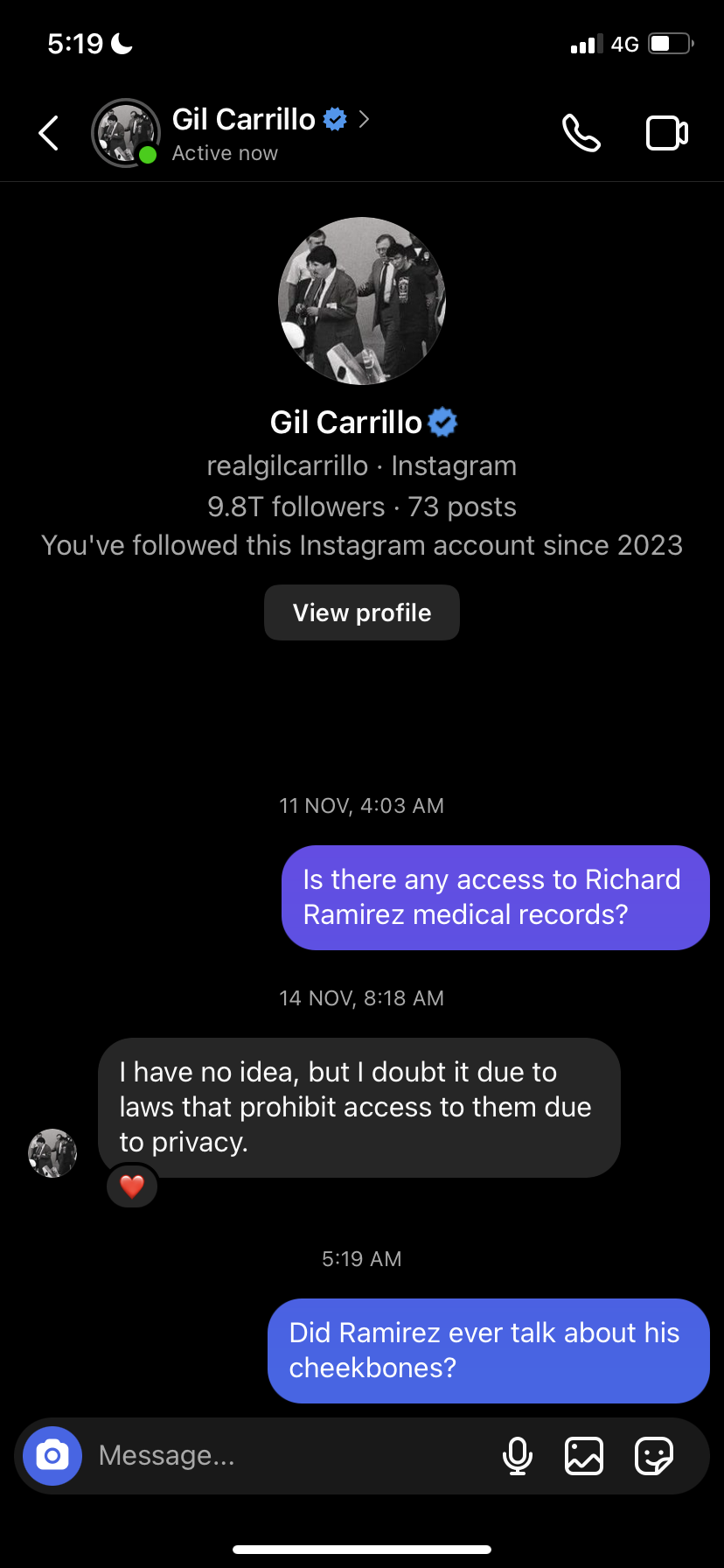724x1568 pixels.
Task: Open Gil Carrillo's chat details from the header
Action: [245, 133]
